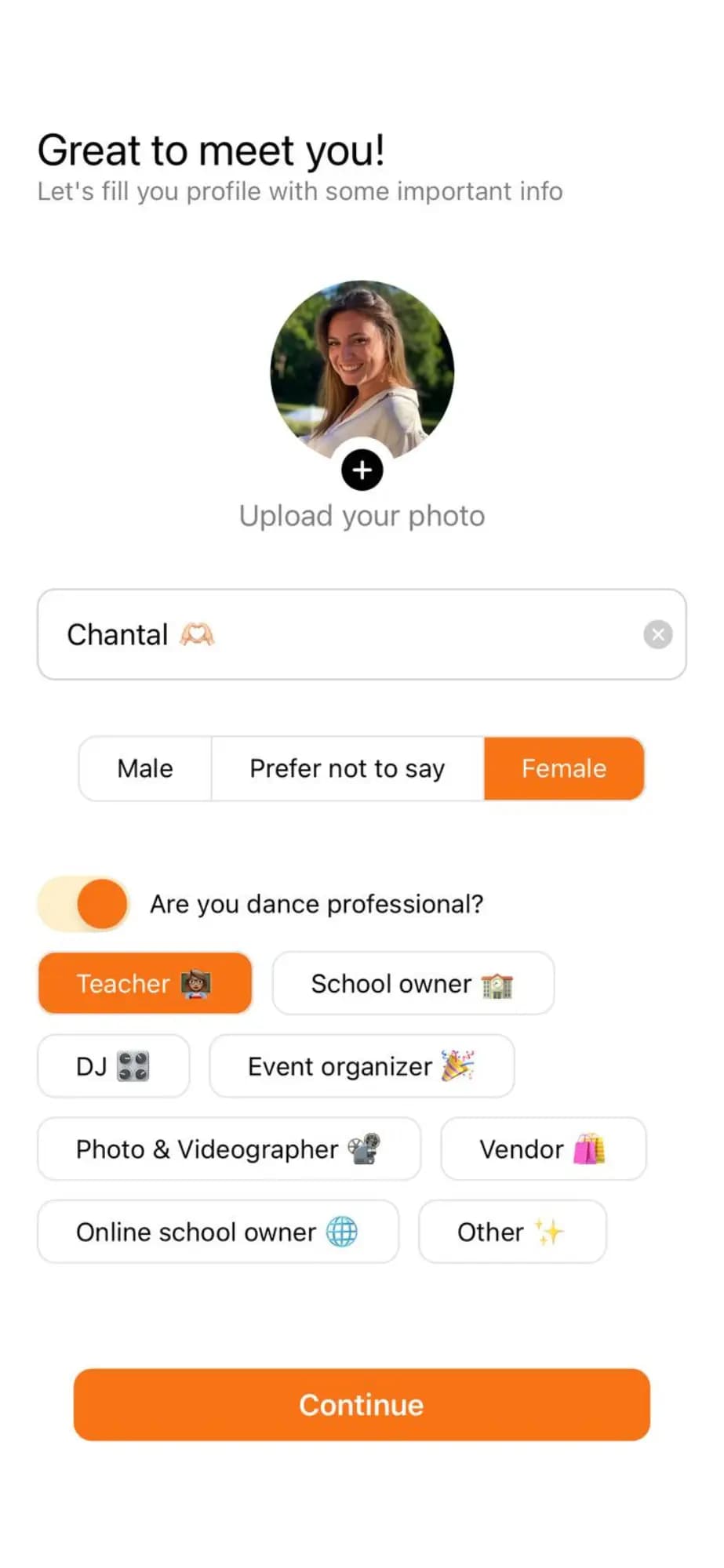Clear the name field with the X icon

pos(657,634)
